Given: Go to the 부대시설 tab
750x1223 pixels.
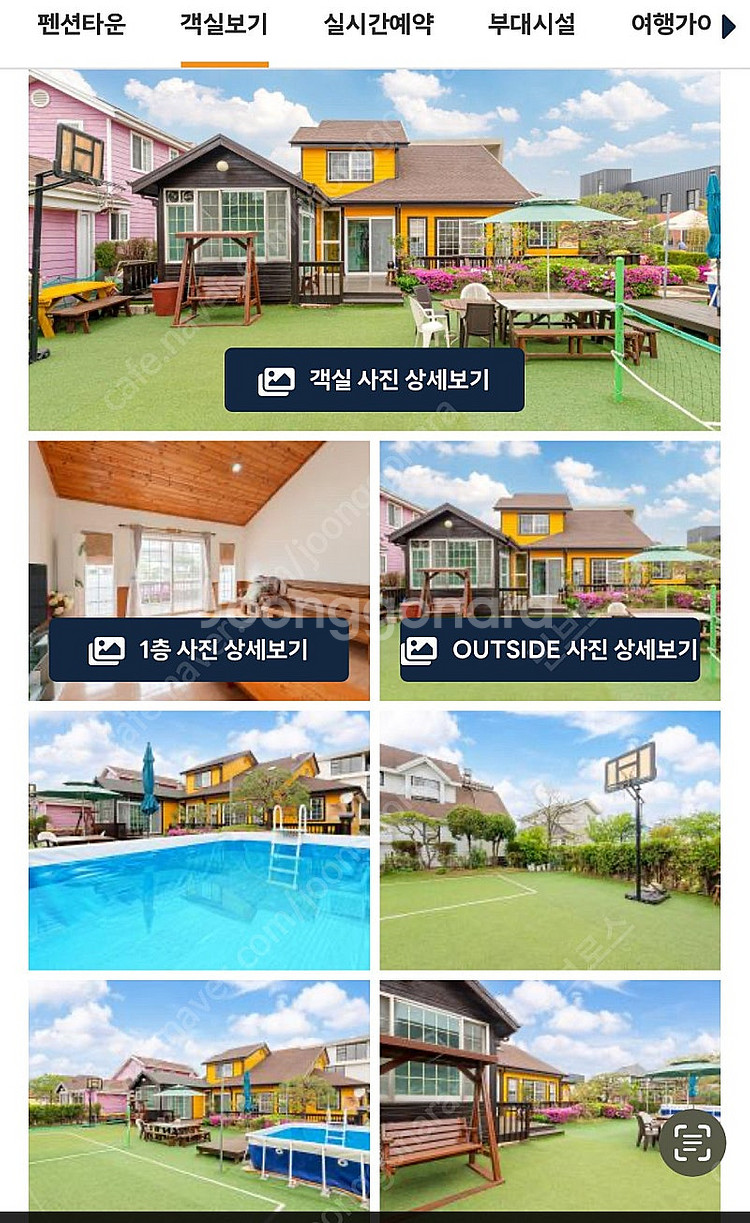Looking at the screenshot, I should coord(531,24).
